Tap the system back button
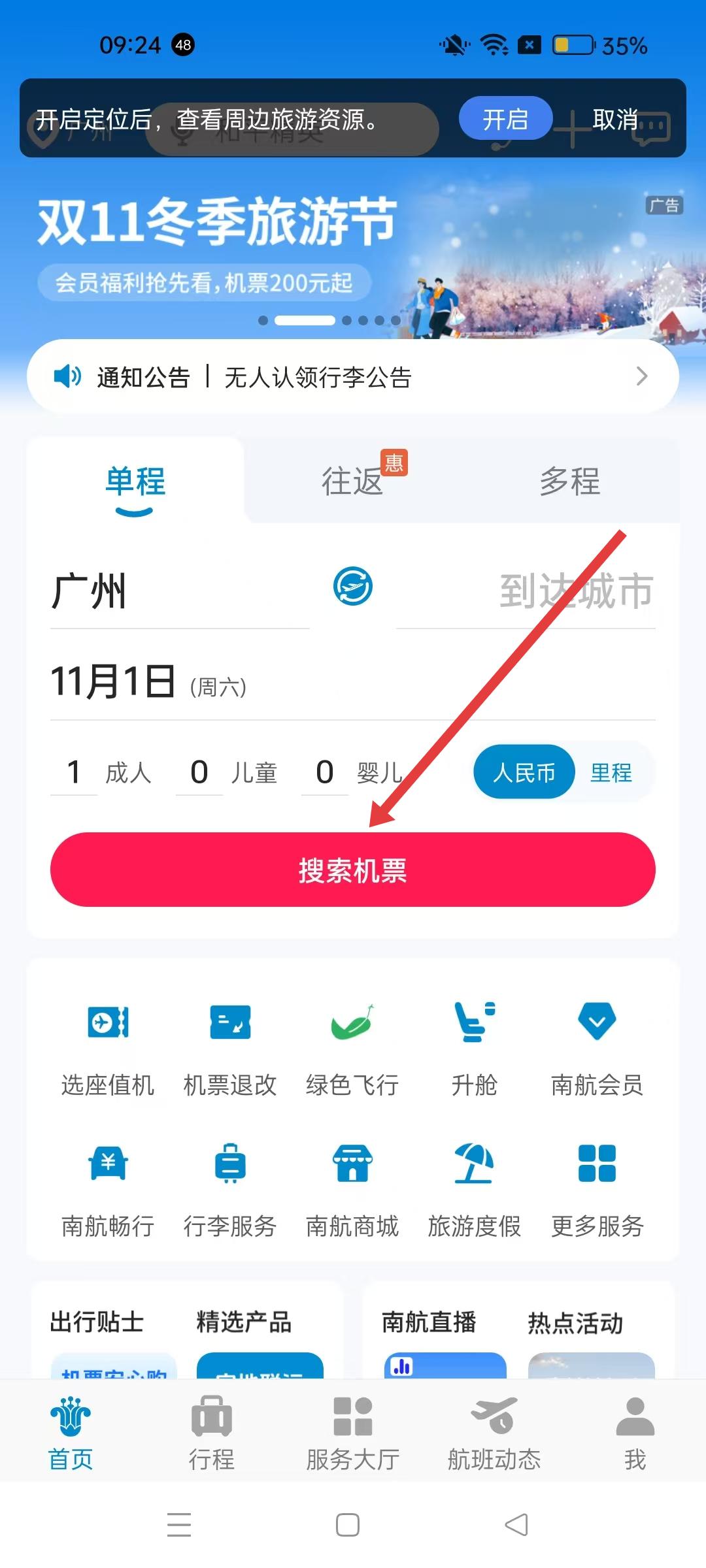 click(x=516, y=1525)
